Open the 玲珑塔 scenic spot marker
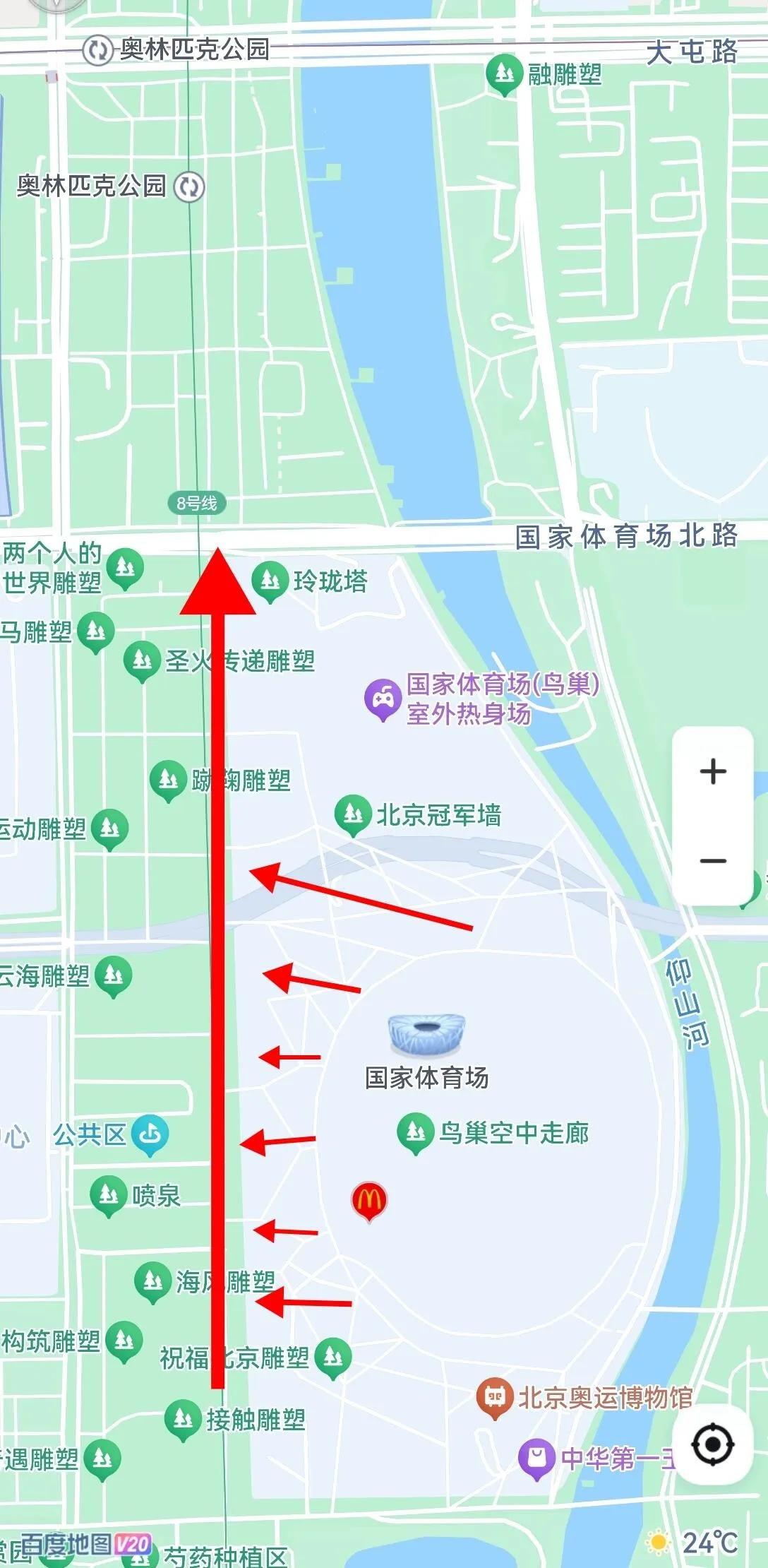768x1568 pixels. (x=270, y=581)
